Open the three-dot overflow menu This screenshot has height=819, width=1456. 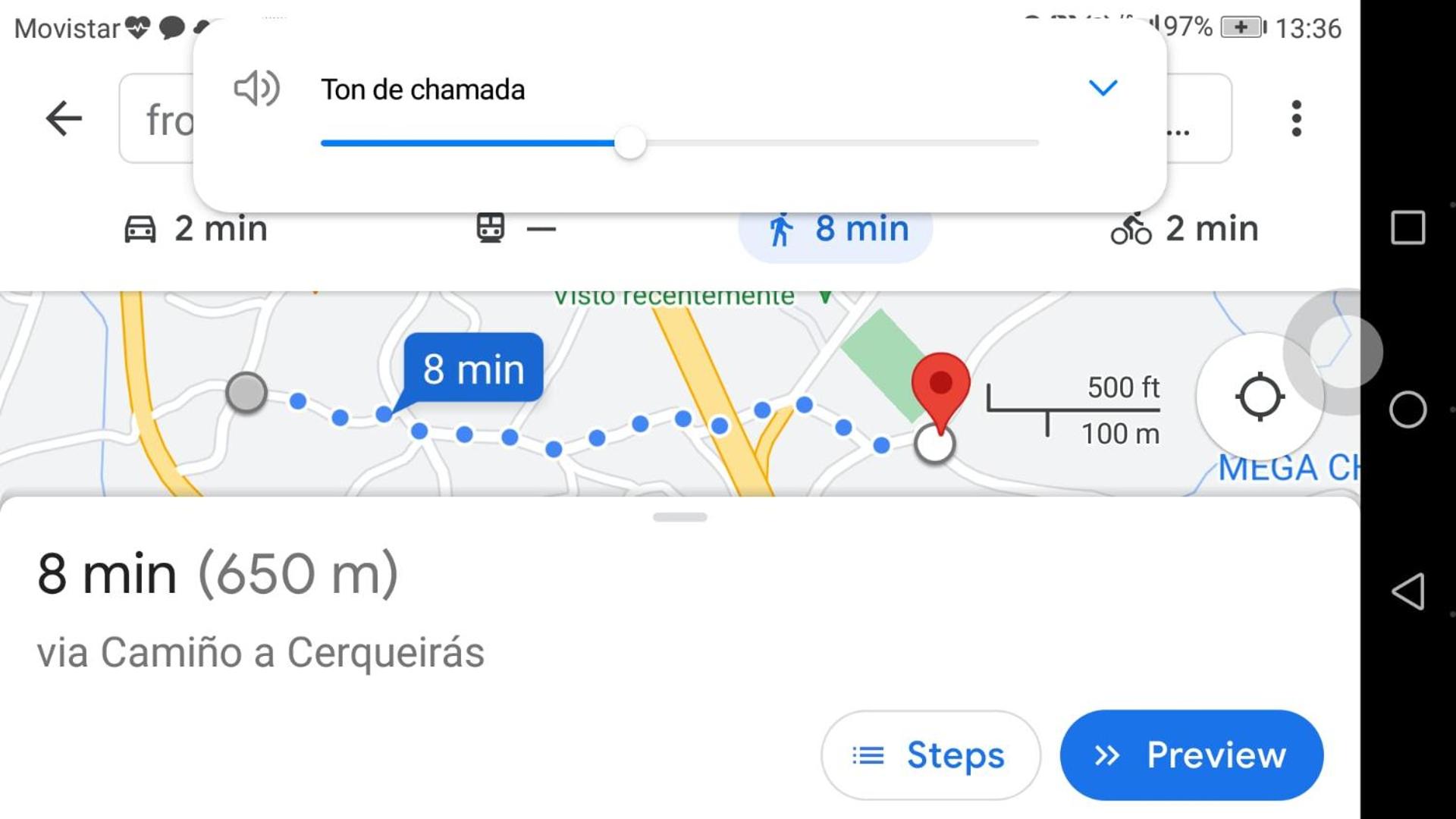pyautogui.click(x=1296, y=118)
